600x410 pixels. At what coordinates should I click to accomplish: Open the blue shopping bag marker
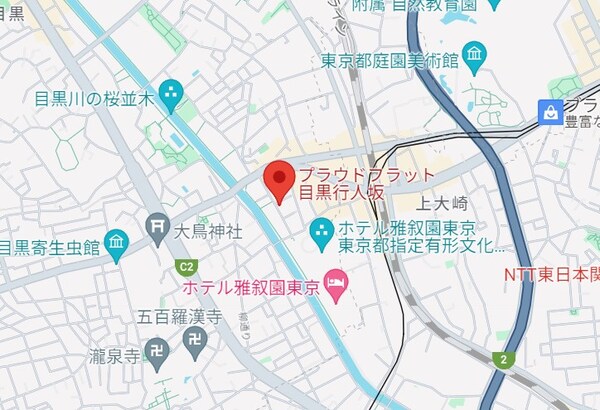coord(549,111)
